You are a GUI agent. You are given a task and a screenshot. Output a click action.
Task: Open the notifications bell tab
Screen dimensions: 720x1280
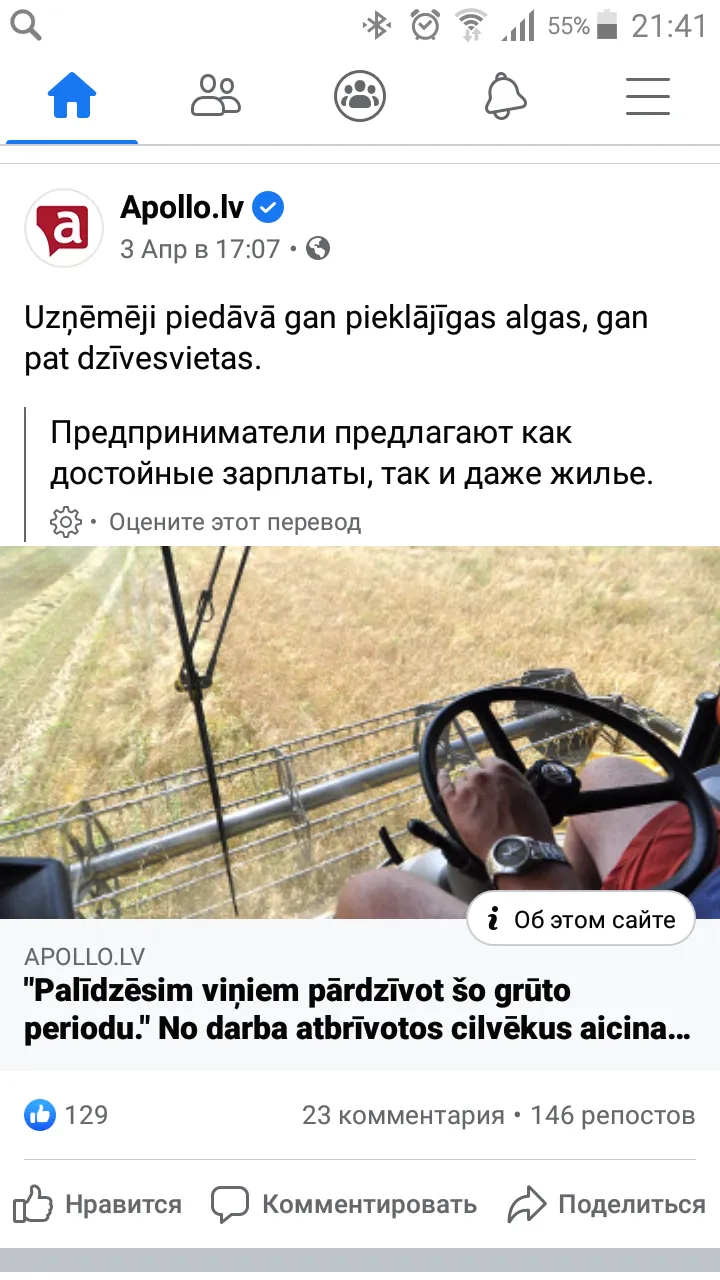(x=505, y=97)
